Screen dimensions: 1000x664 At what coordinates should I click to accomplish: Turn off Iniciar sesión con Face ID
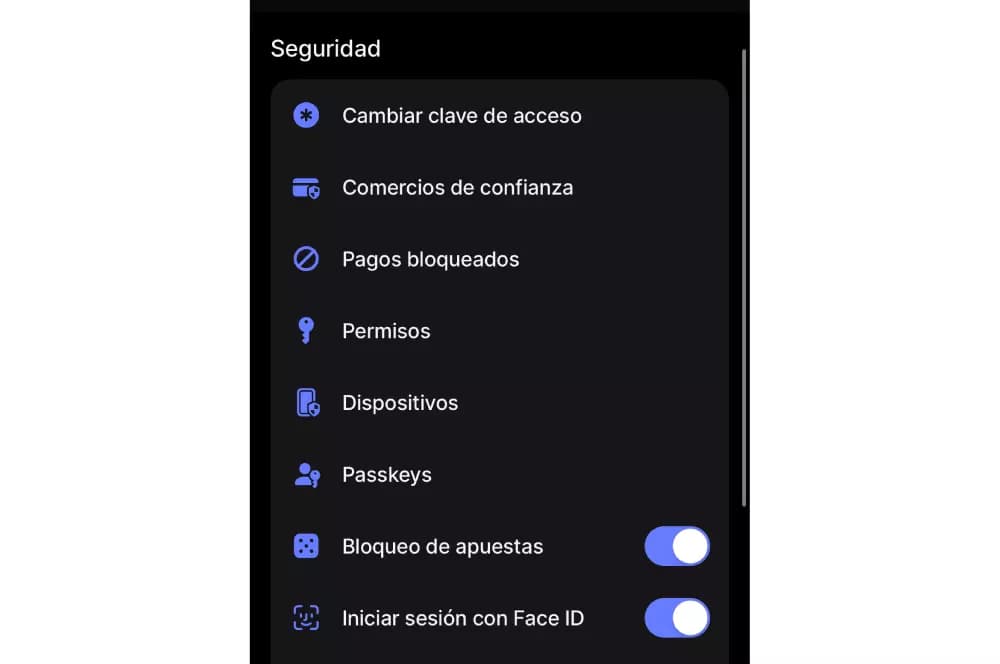(x=677, y=618)
